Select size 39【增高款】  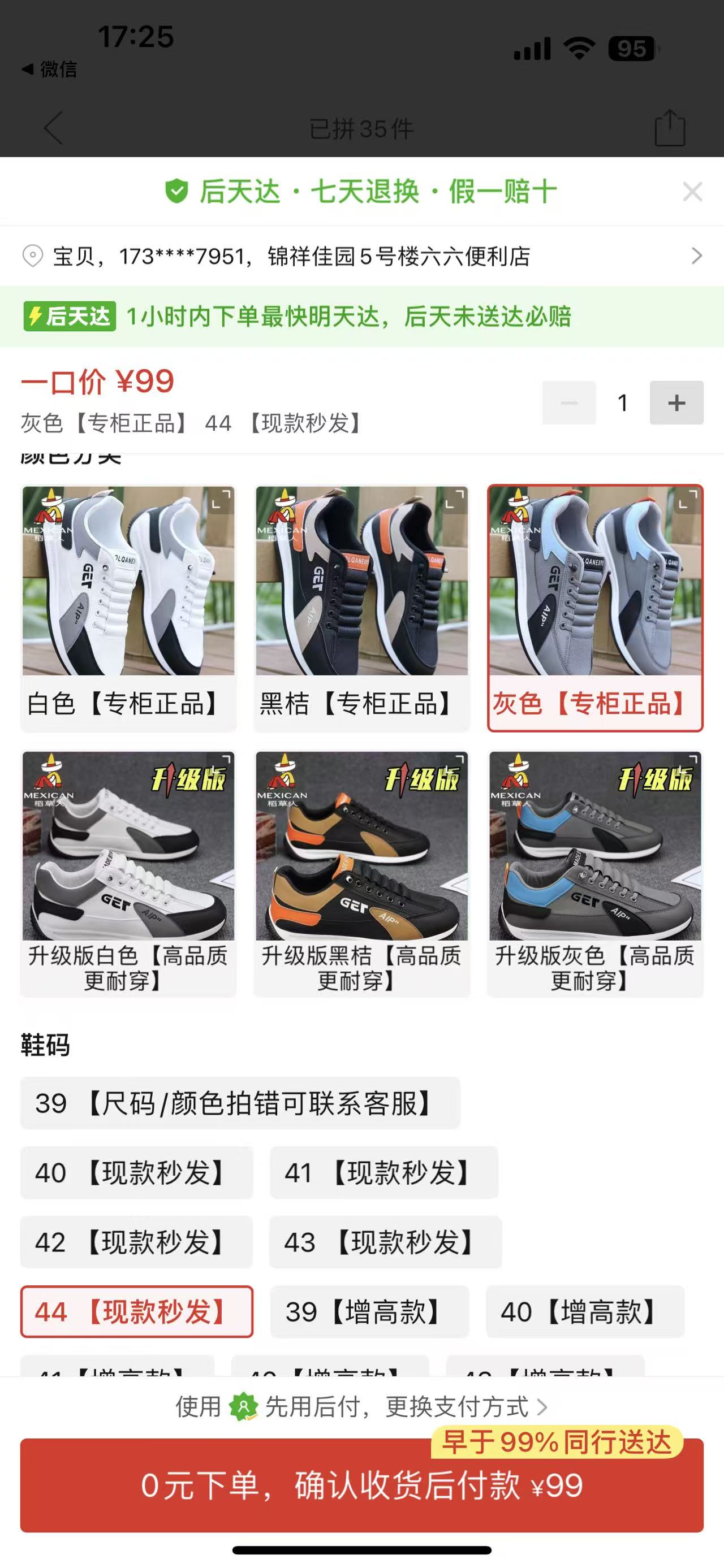click(x=369, y=1311)
